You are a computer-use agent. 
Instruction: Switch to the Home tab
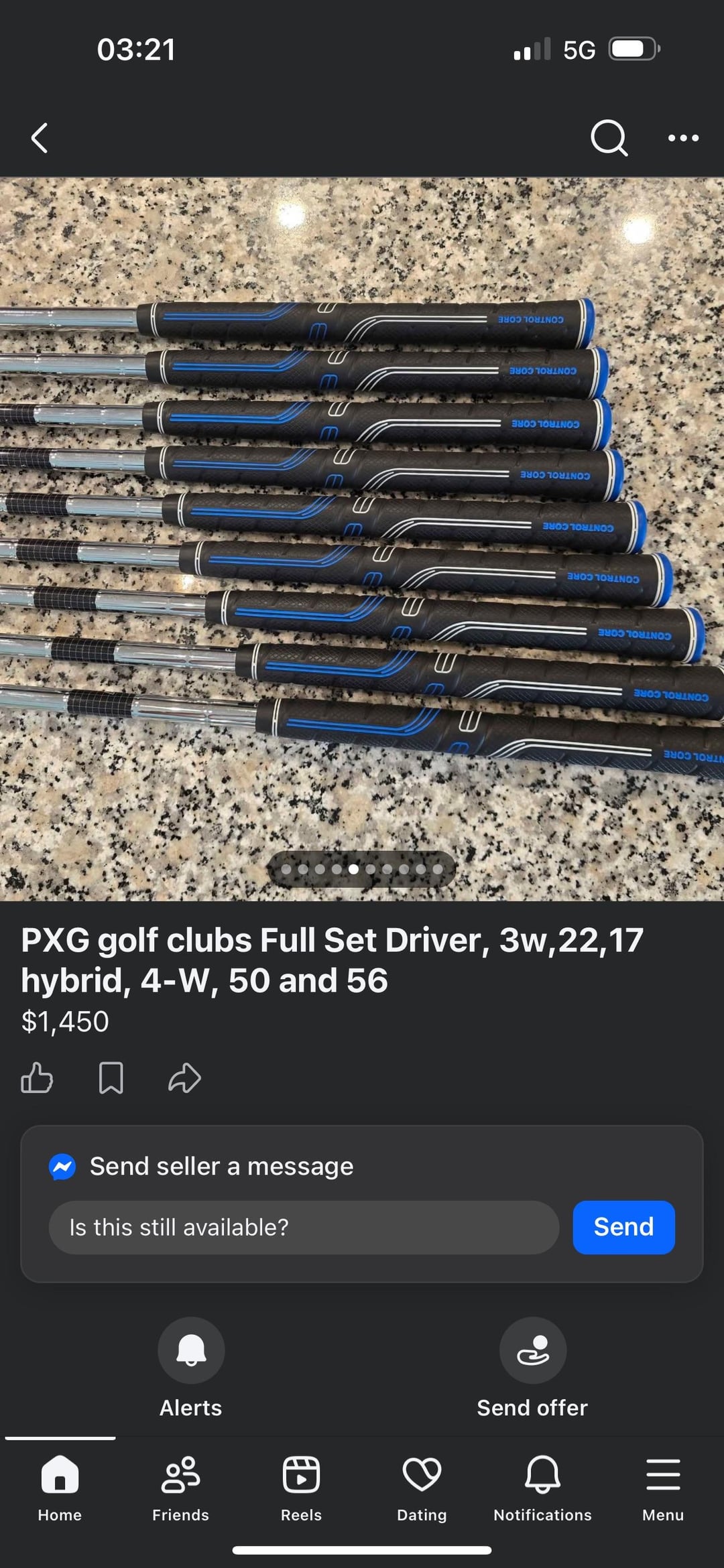(x=60, y=1484)
